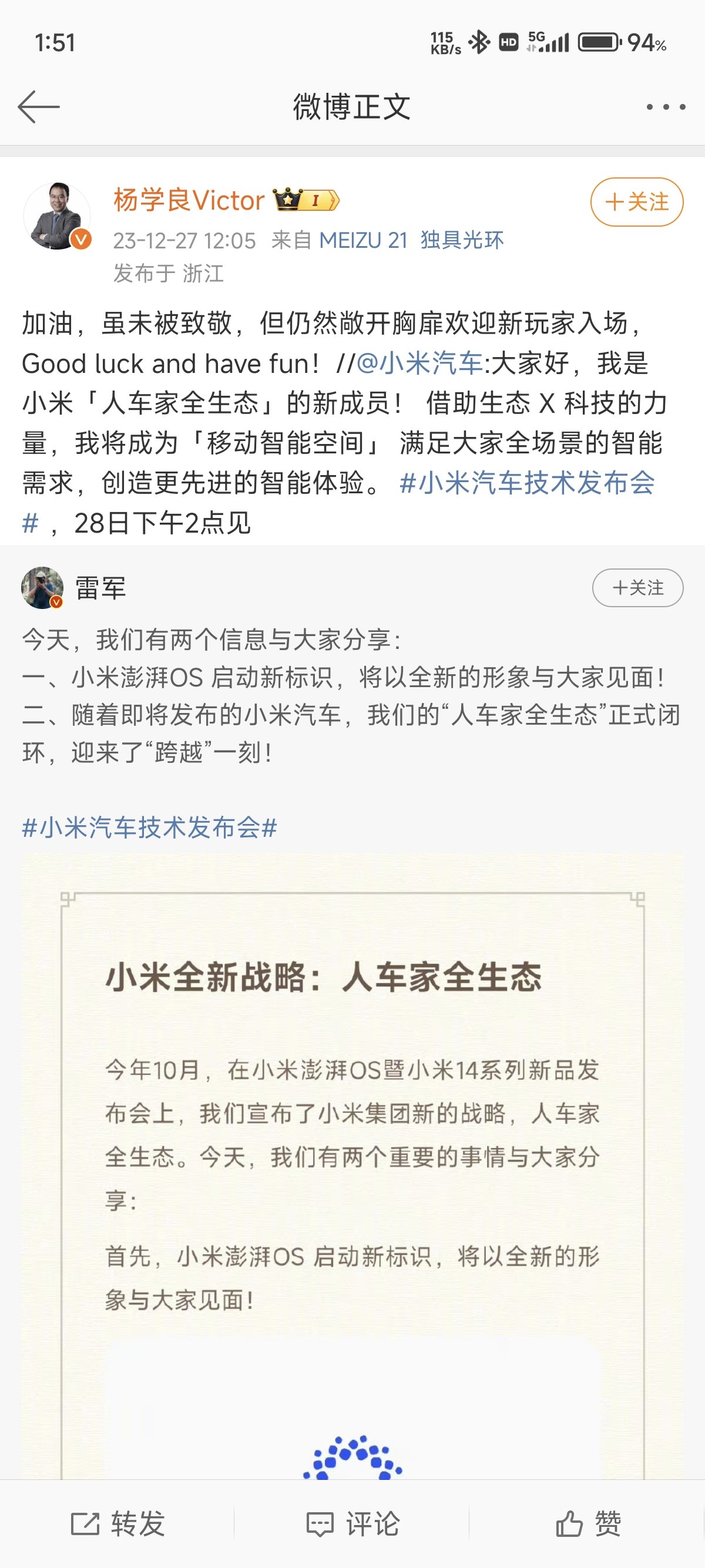
Task: Follow 杨学良Victor with the orange 关注 button
Action: (637, 202)
